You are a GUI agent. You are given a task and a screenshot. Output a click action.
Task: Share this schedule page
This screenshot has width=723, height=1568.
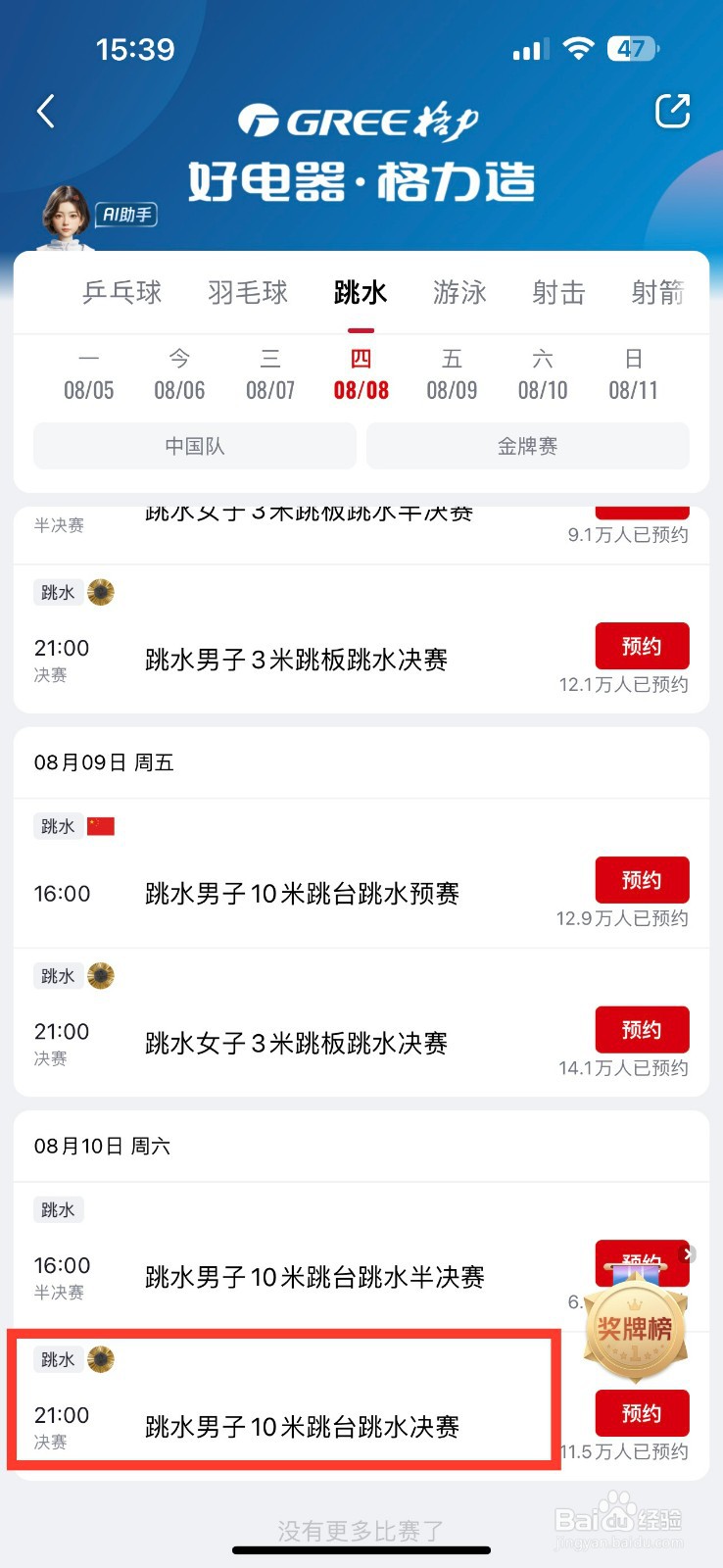(672, 112)
